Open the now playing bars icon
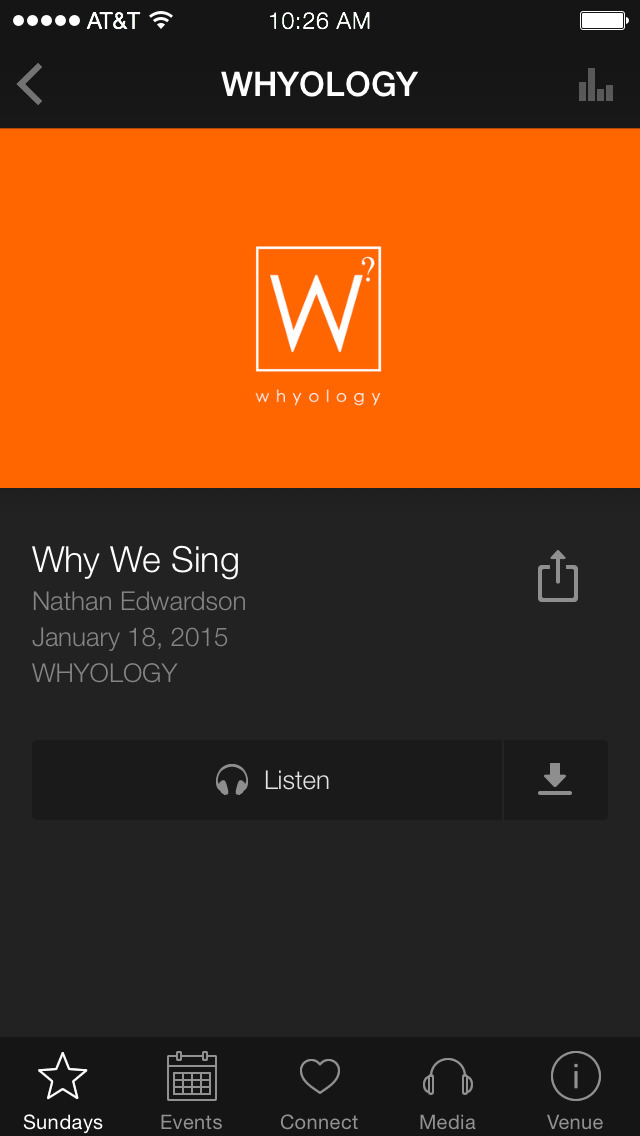This screenshot has height=1136, width=640. click(x=596, y=85)
